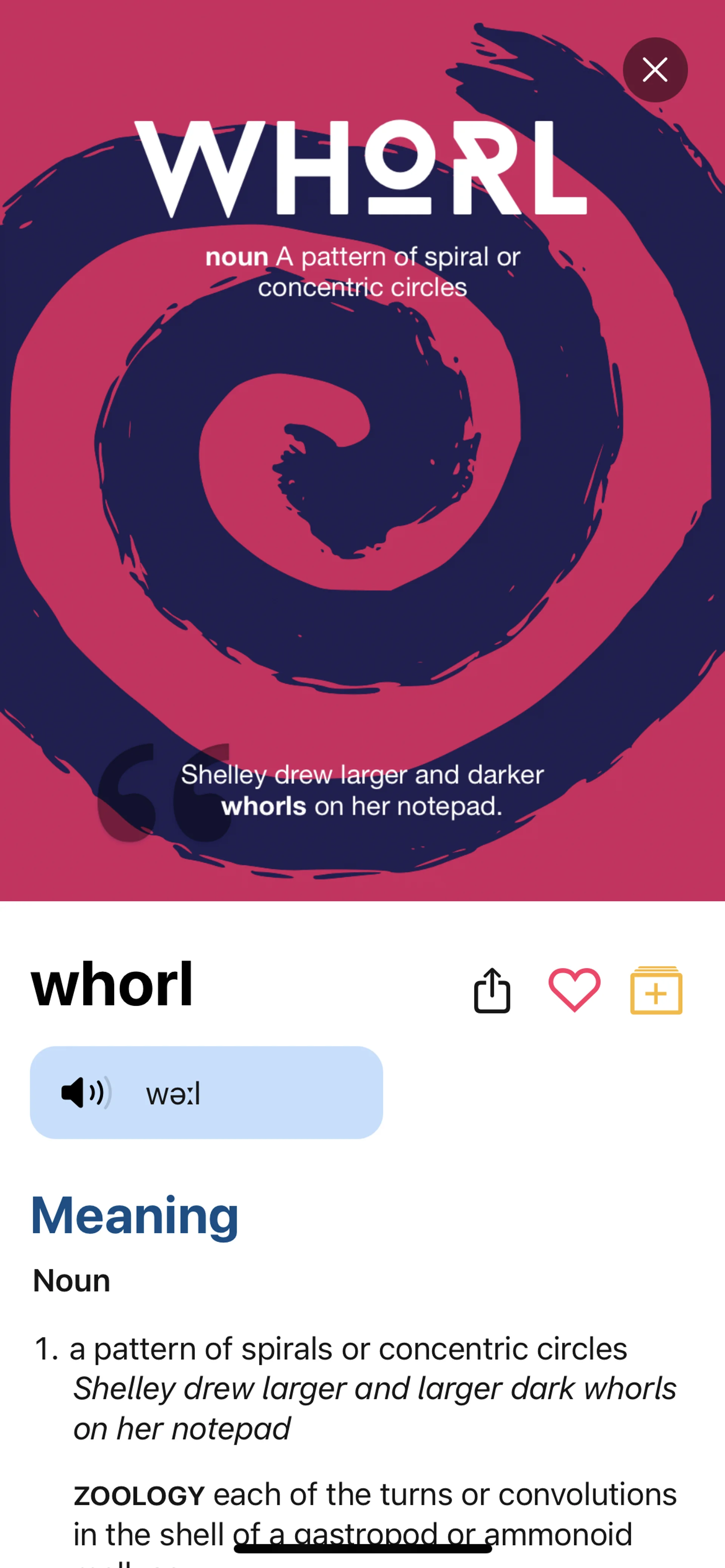
Task: Share the word whorl
Action: point(492,991)
